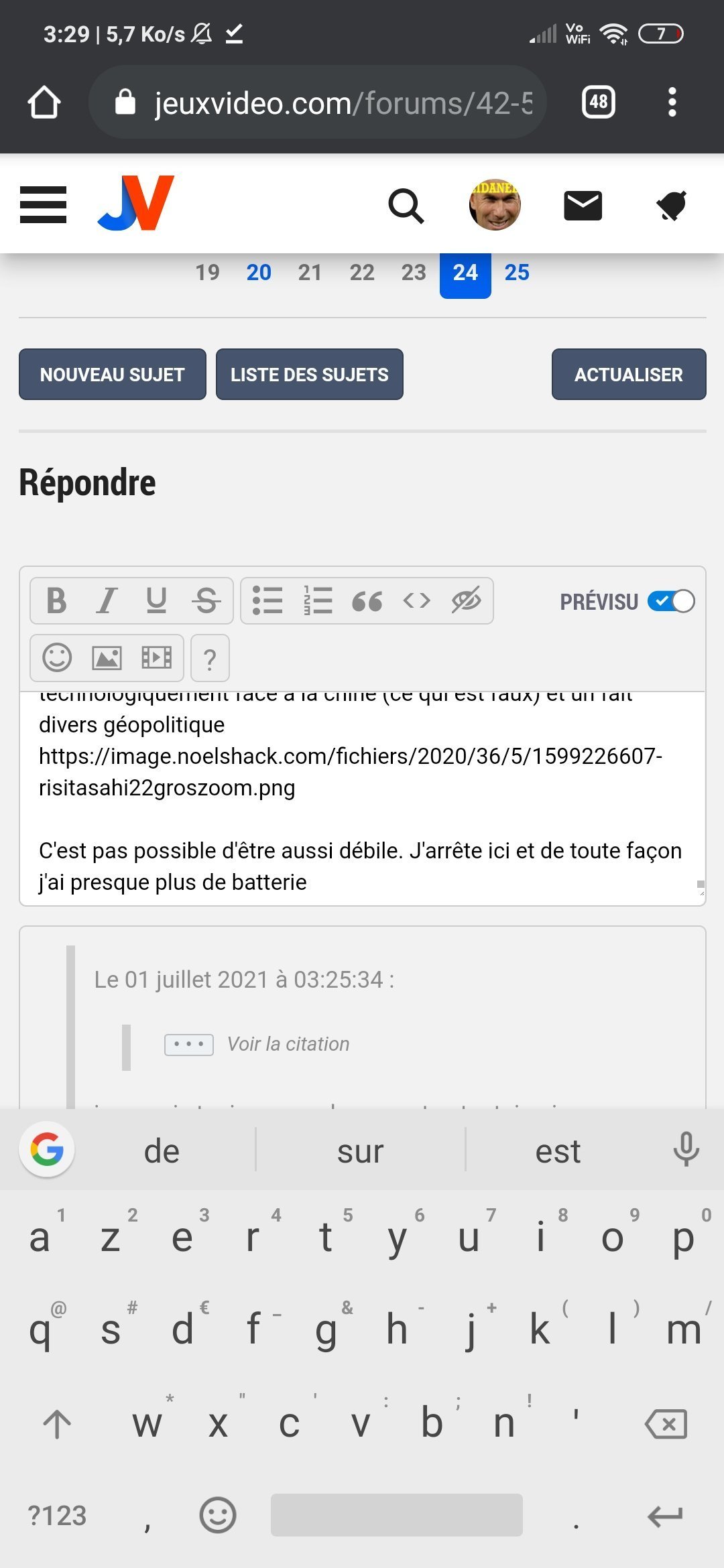Open the smiley picker in the editor
Screen dimensions: 724x1568
pyautogui.click(x=57, y=657)
